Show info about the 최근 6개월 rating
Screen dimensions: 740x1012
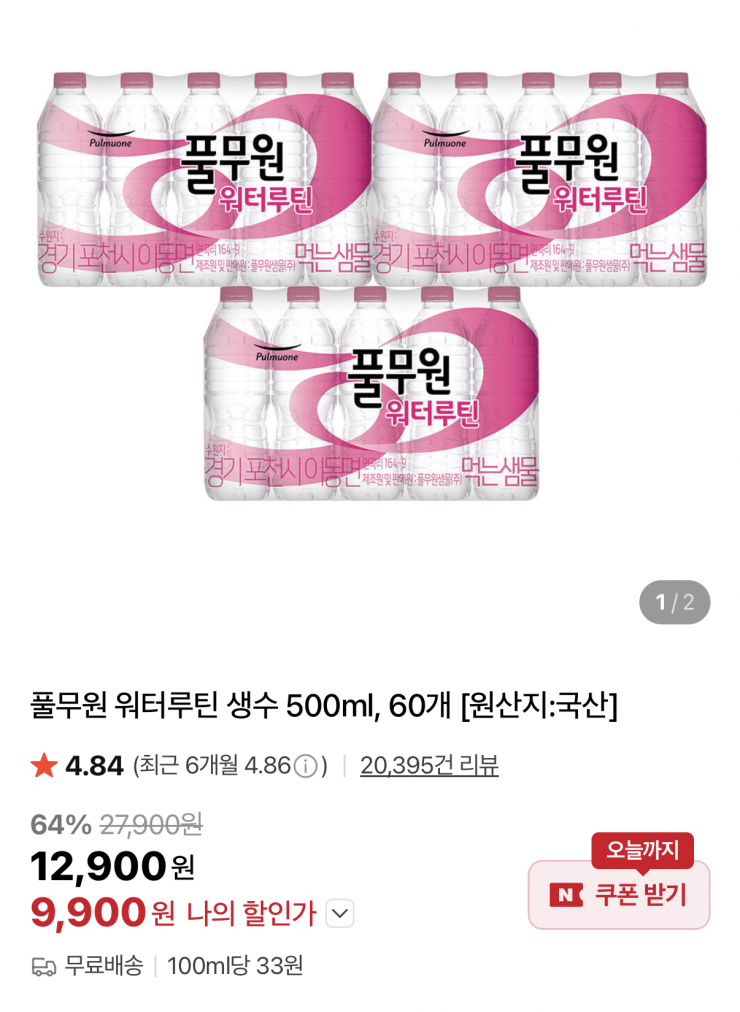[306, 767]
